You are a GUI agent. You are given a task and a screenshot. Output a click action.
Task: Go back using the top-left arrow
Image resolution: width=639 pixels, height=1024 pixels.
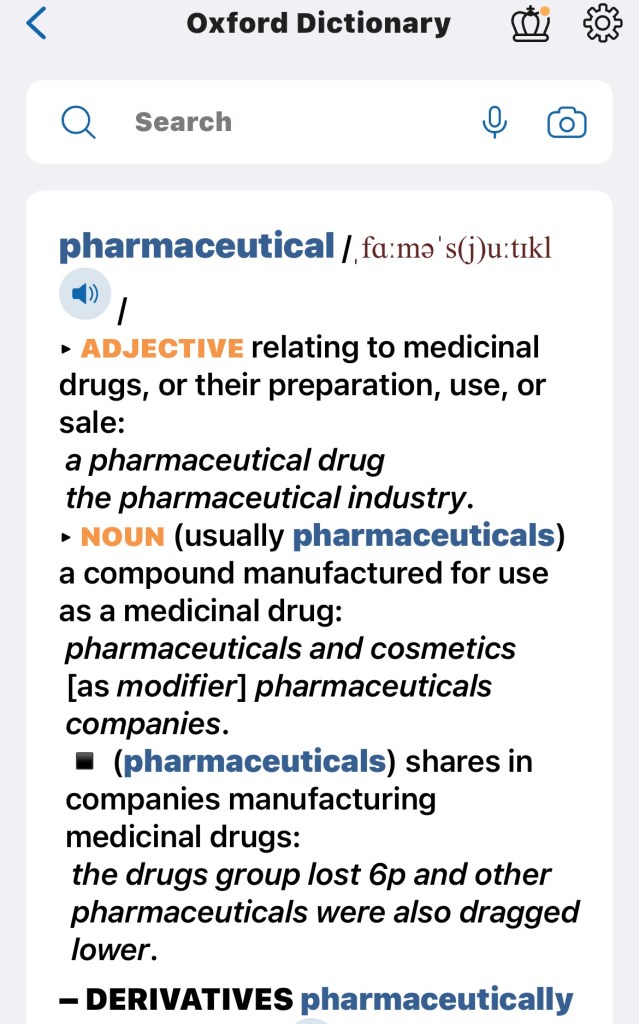[x=36, y=23]
